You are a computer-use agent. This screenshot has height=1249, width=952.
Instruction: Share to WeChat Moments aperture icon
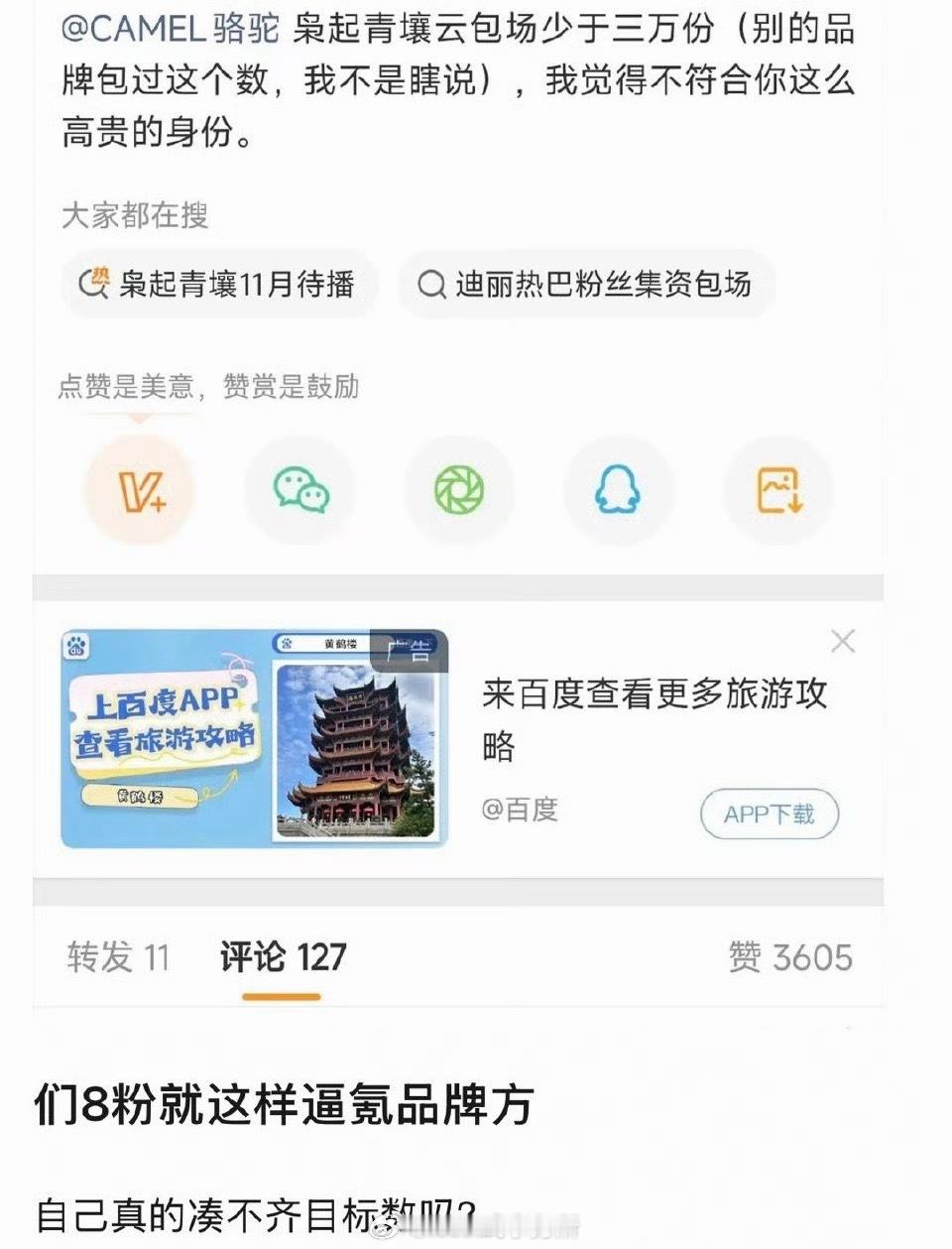click(x=459, y=489)
